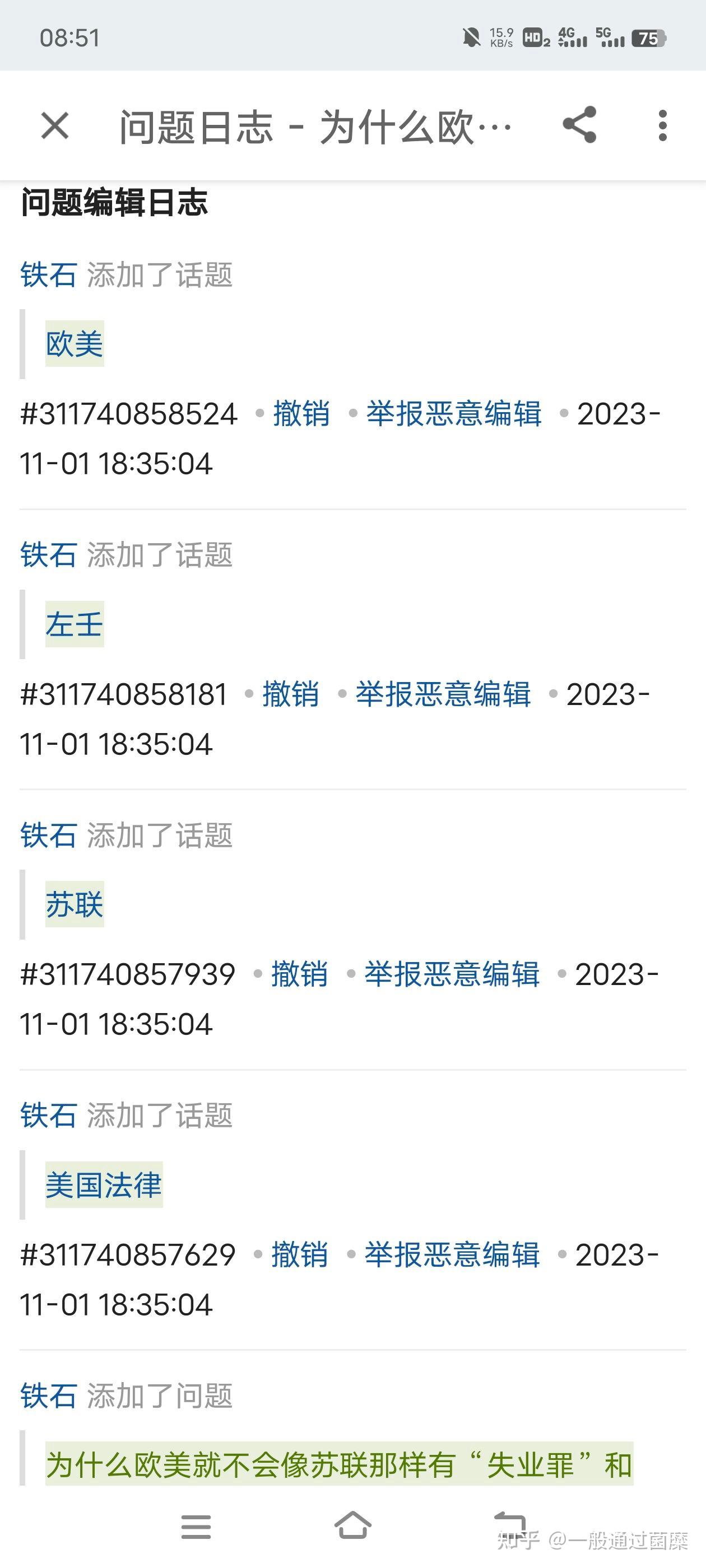Open 铁石's profile above the 欧美 topic
The height and width of the screenshot is (1568, 706).
click(x=48, y=274)
